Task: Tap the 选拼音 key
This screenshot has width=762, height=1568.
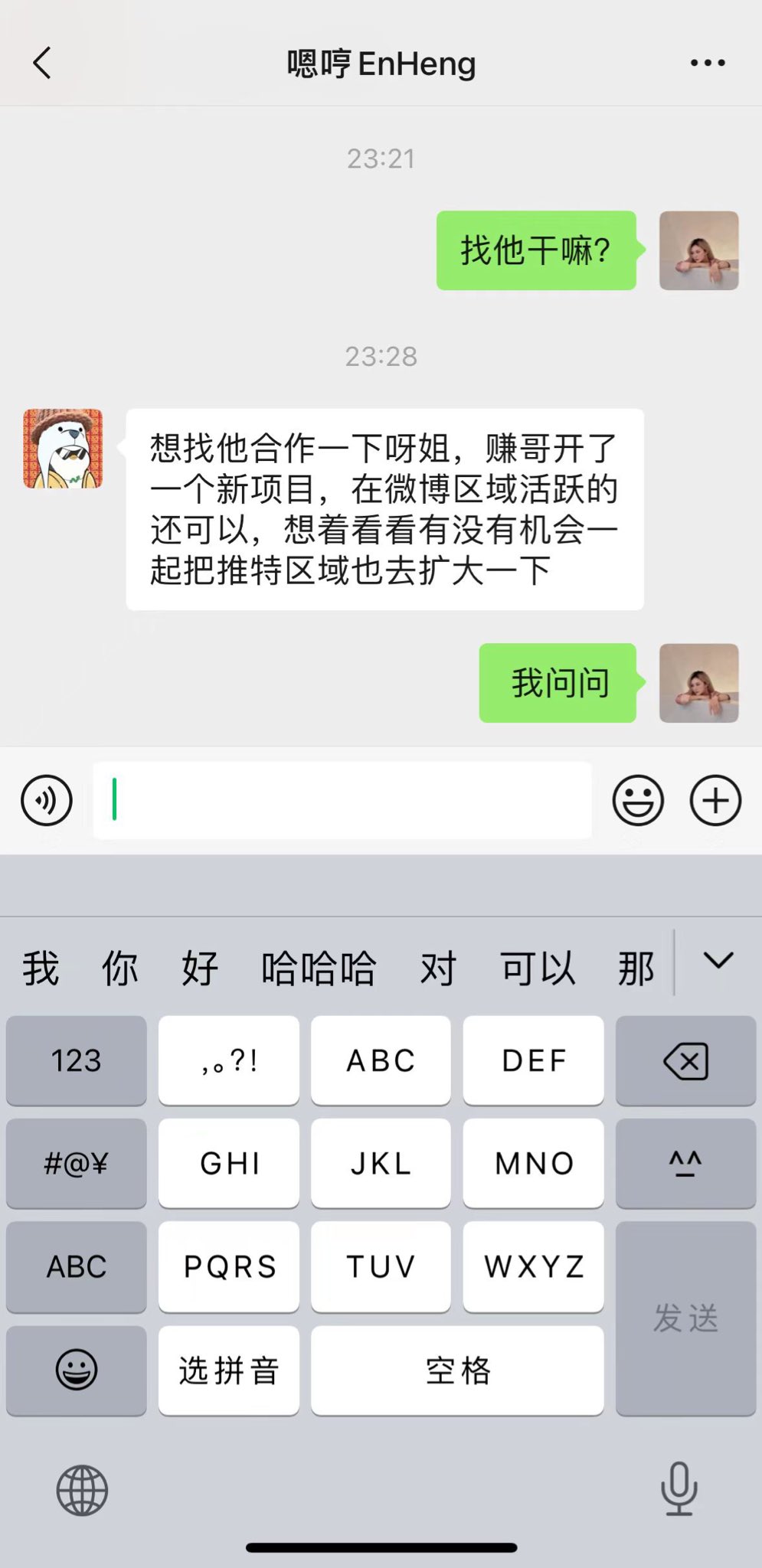Action: point(229,1370)
